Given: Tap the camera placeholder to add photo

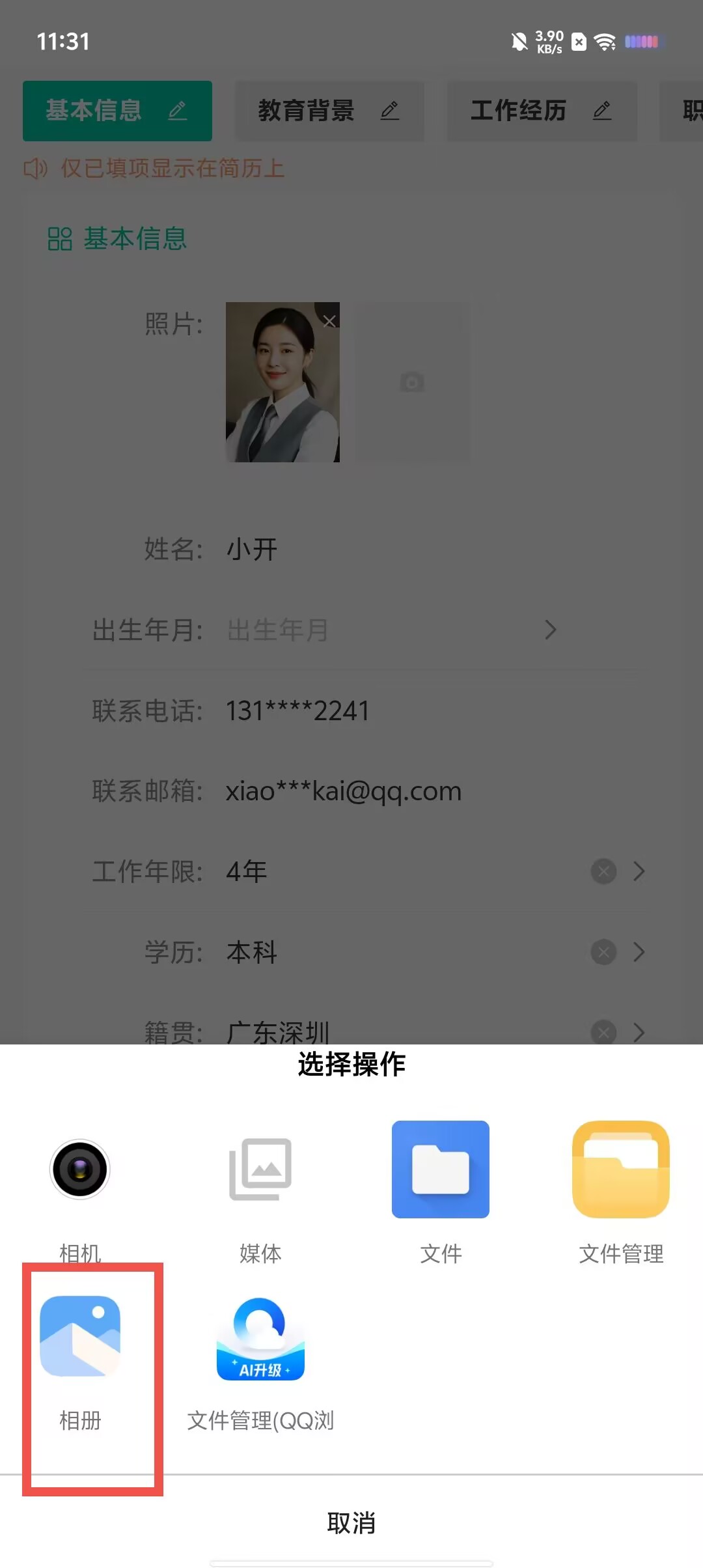Looking at the screenshot, I should tap(413, 383).
